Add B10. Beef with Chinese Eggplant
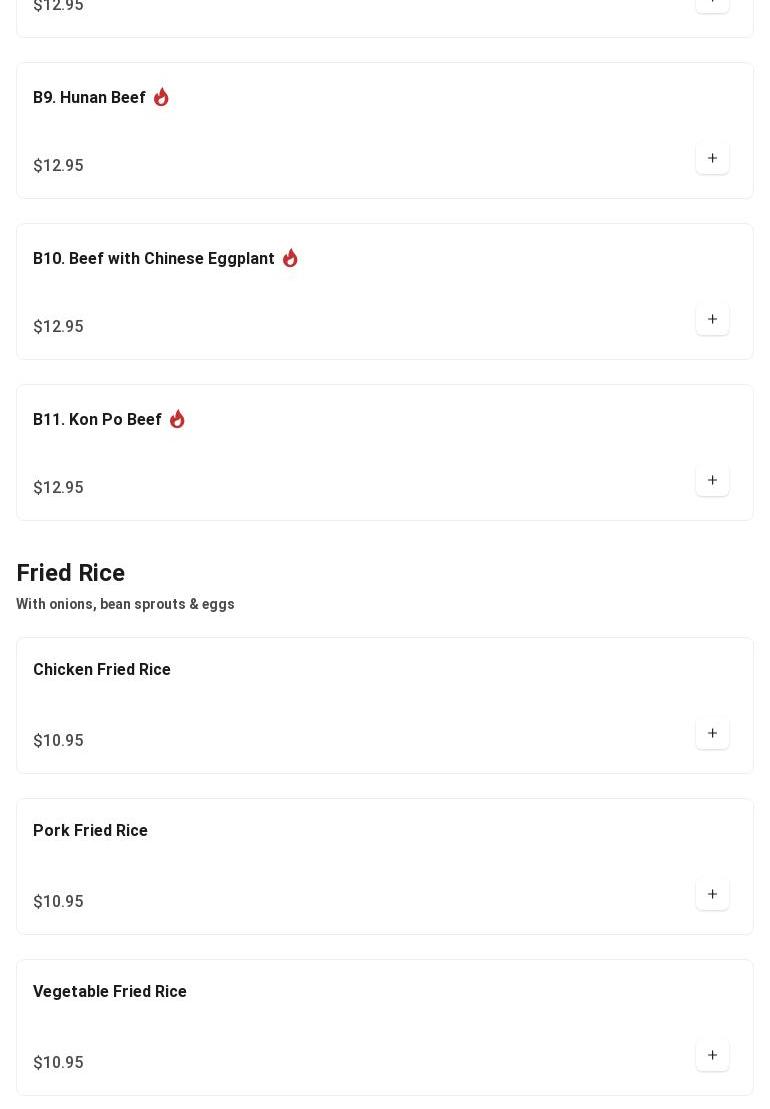Viewport: 770px width, 1109px height. point(712,319)
